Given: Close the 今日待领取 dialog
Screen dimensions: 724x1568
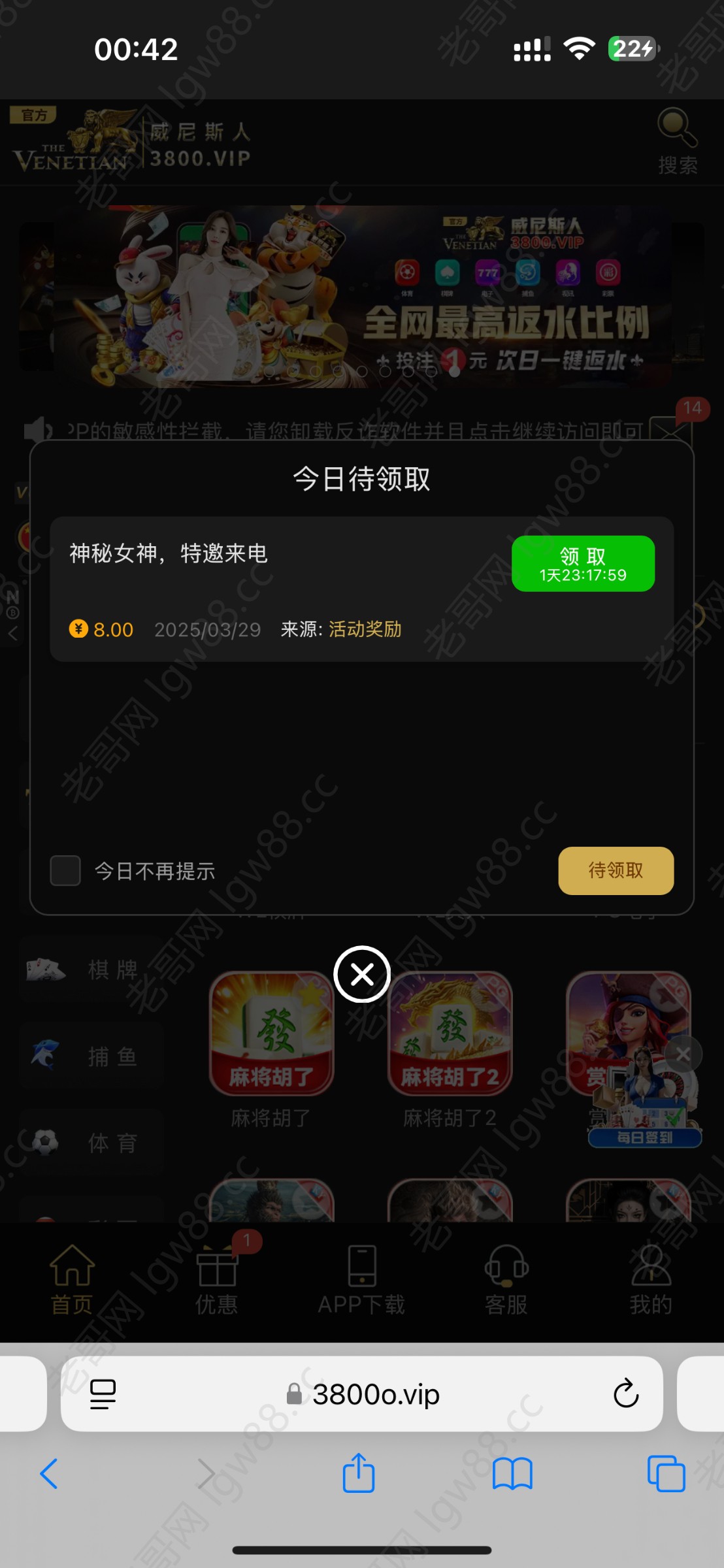Looking at the screenshot, I should point(362,974).
